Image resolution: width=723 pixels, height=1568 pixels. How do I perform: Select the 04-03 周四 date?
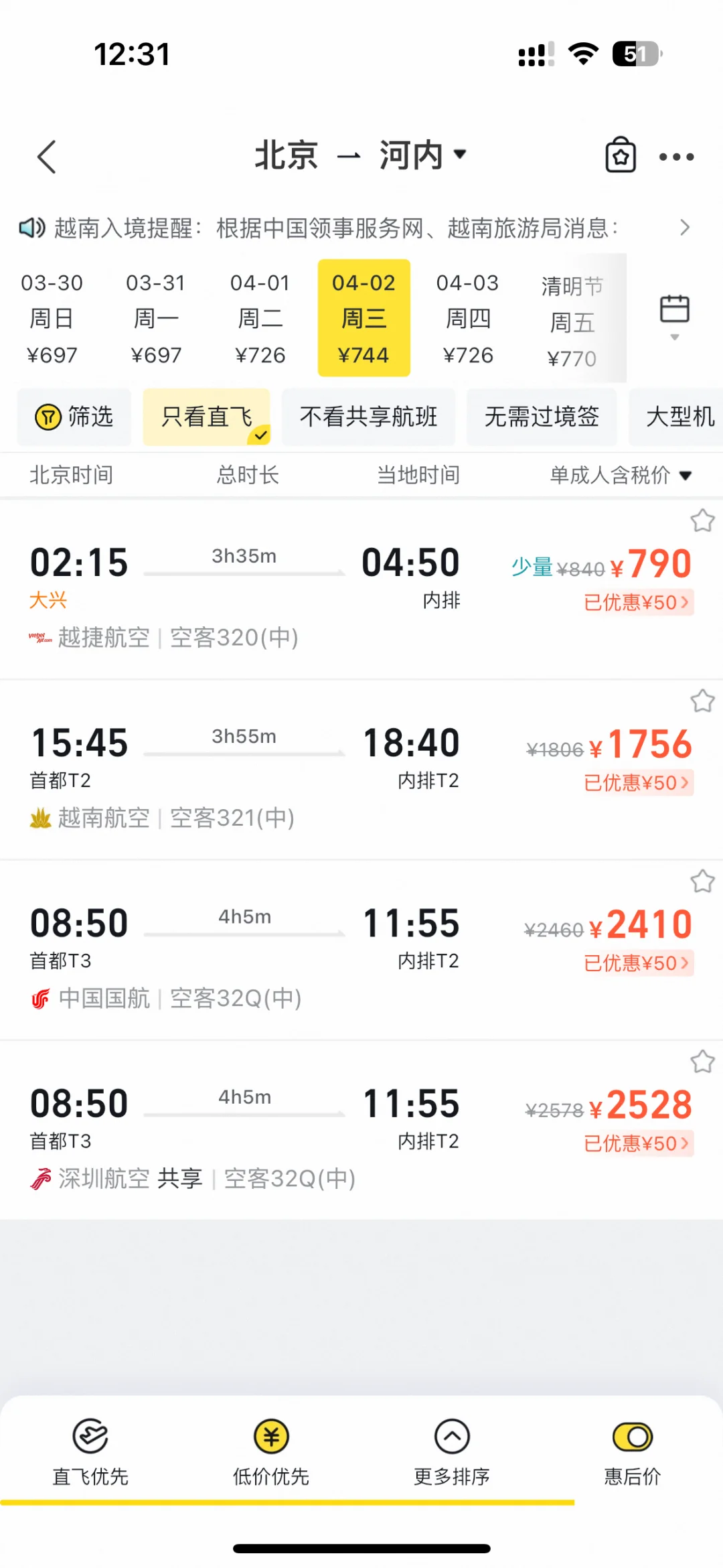click(467, 318)
